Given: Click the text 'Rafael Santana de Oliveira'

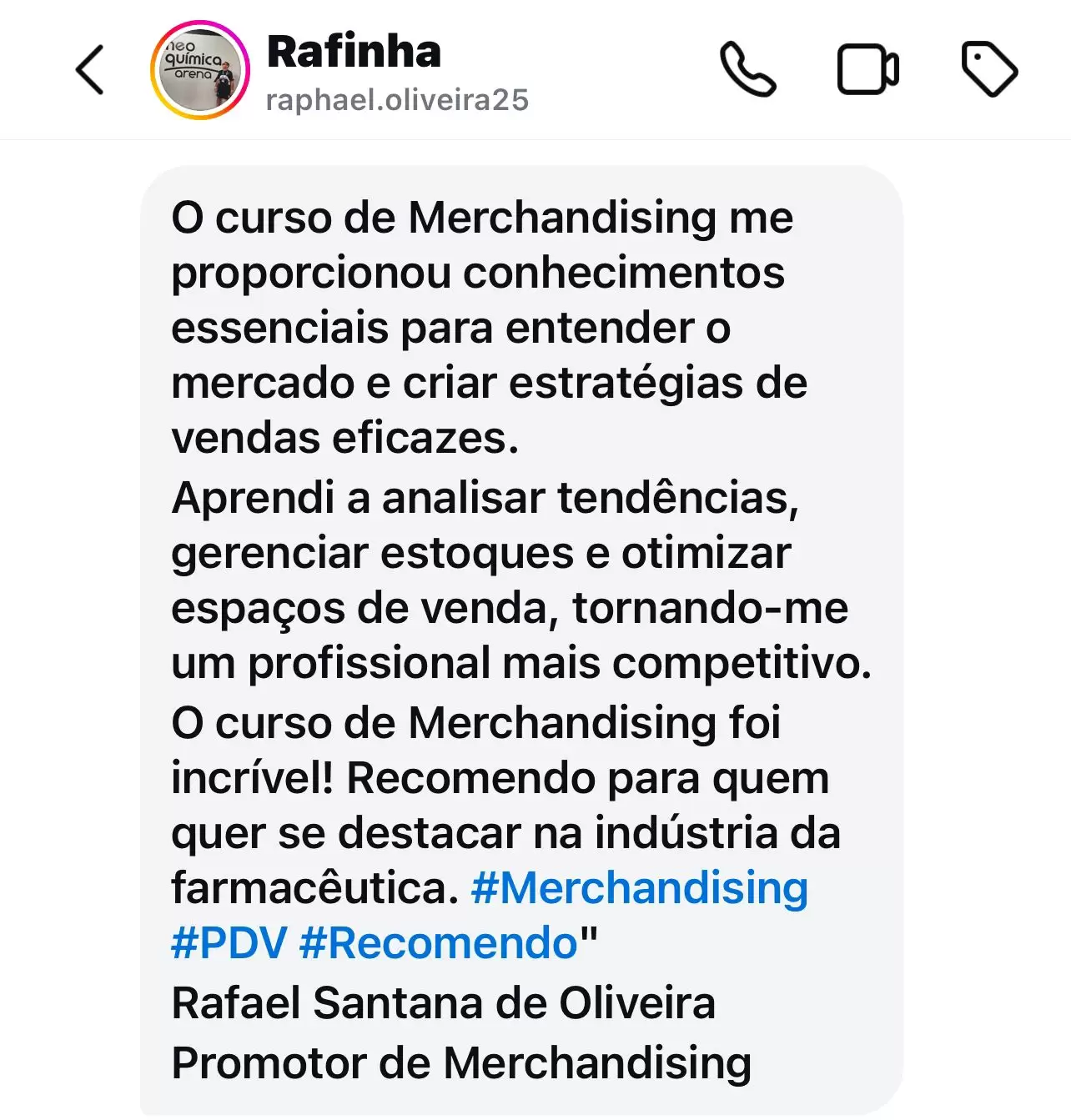Looking at the screenshot, I should coord(442,1002).
